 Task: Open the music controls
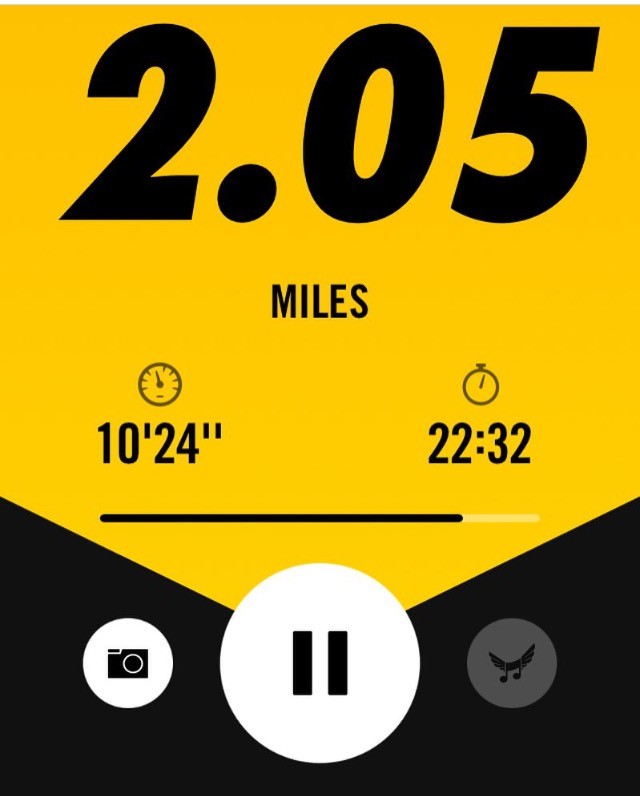pos(512,663)
